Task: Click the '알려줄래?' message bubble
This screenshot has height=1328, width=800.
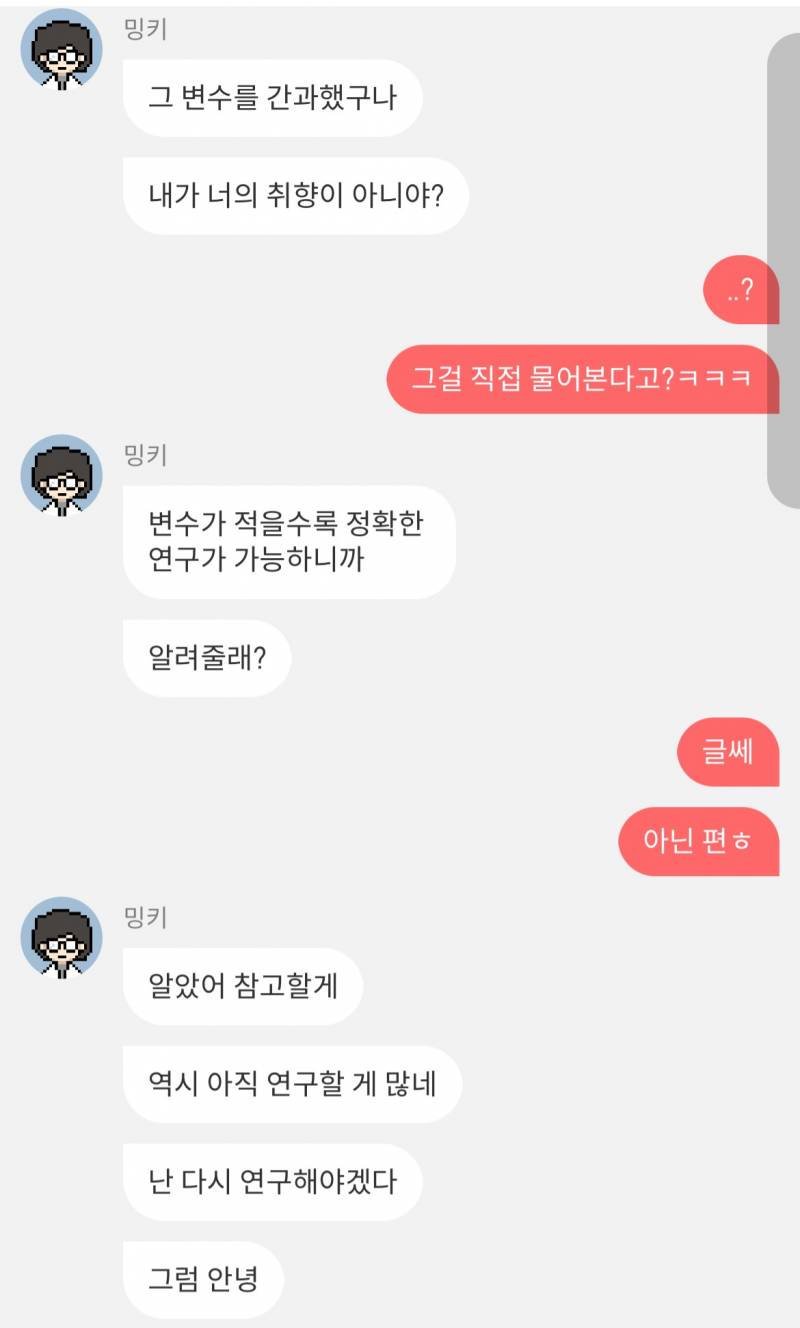Action: click(207, 657)
